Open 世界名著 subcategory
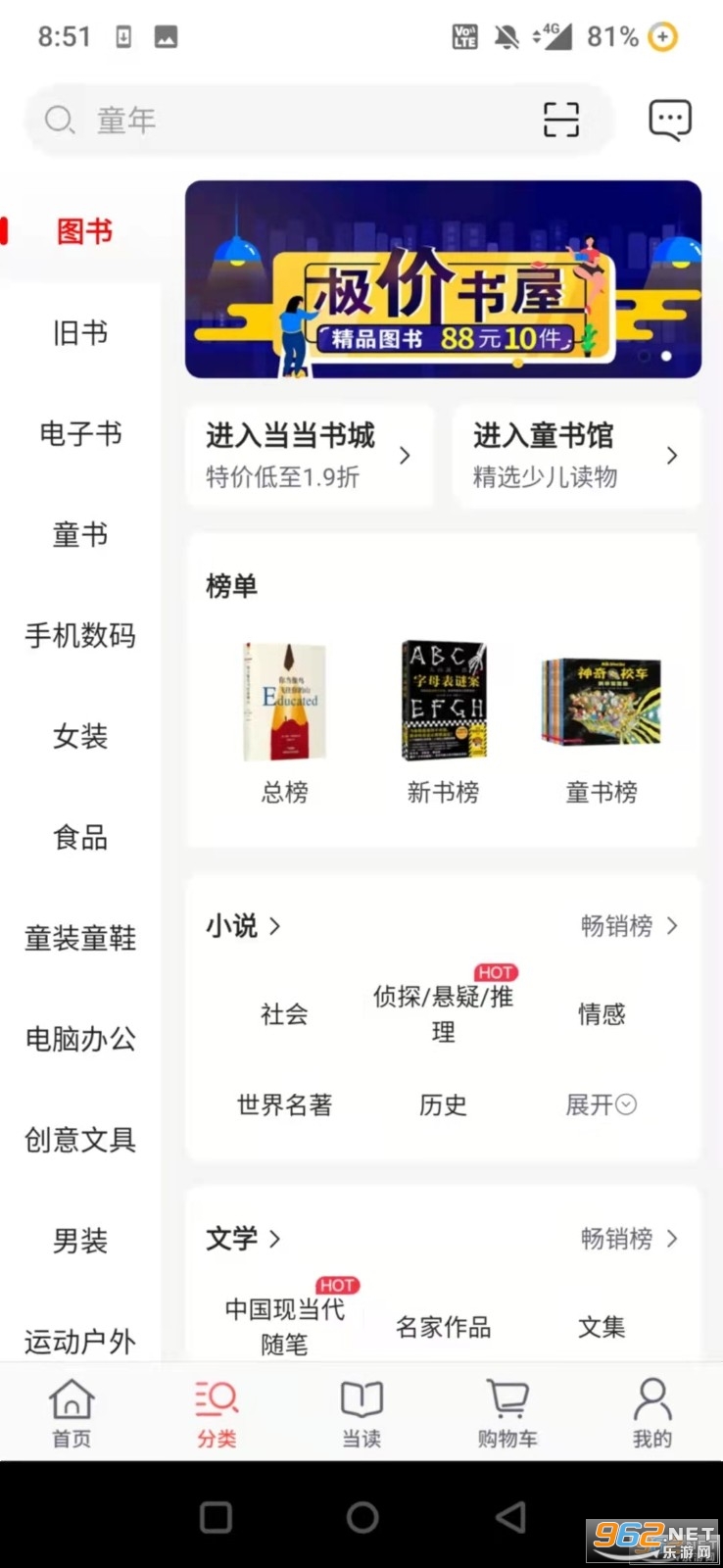This screenshot has width=723, height=1568. coord(284,1104)
